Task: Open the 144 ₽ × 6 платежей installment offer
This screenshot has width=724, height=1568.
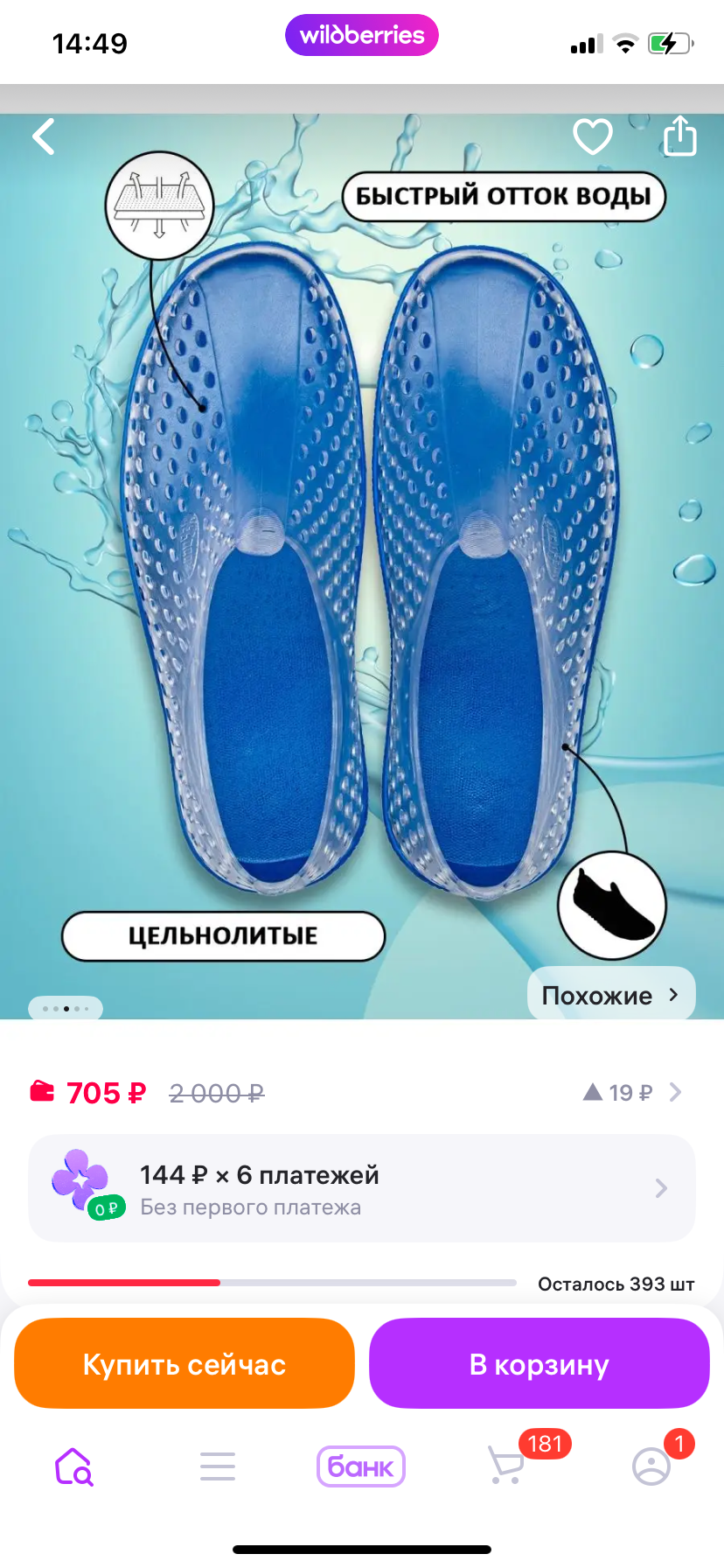Action: [x=362, y=1188]
